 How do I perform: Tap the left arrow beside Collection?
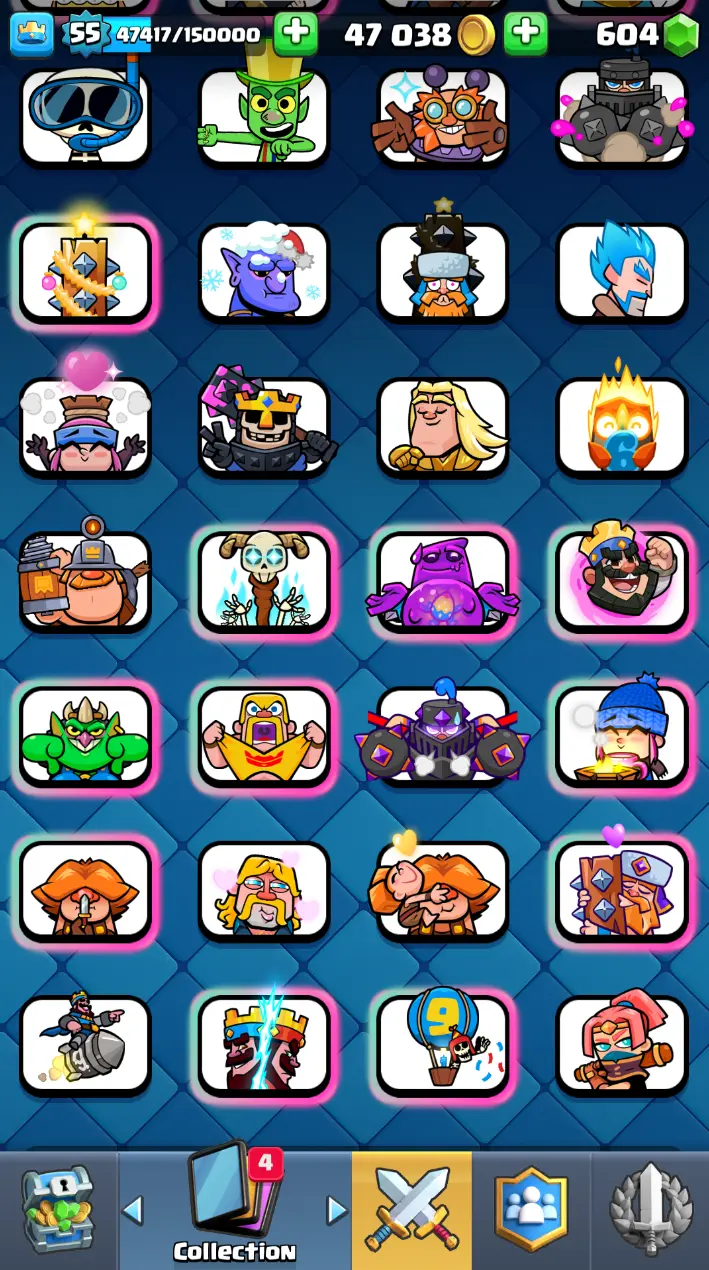[133, 1211]
